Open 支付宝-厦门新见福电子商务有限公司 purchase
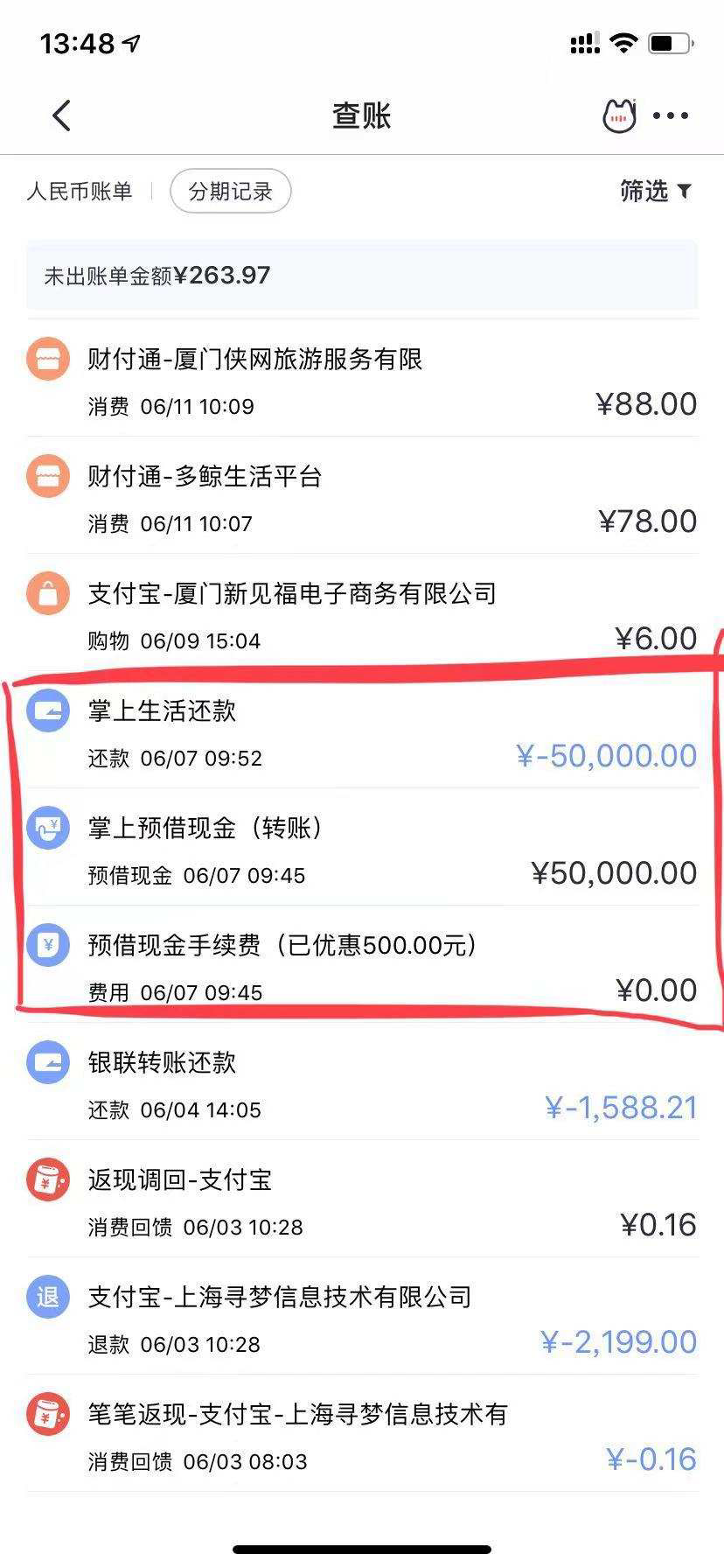 tap(362, 612)
